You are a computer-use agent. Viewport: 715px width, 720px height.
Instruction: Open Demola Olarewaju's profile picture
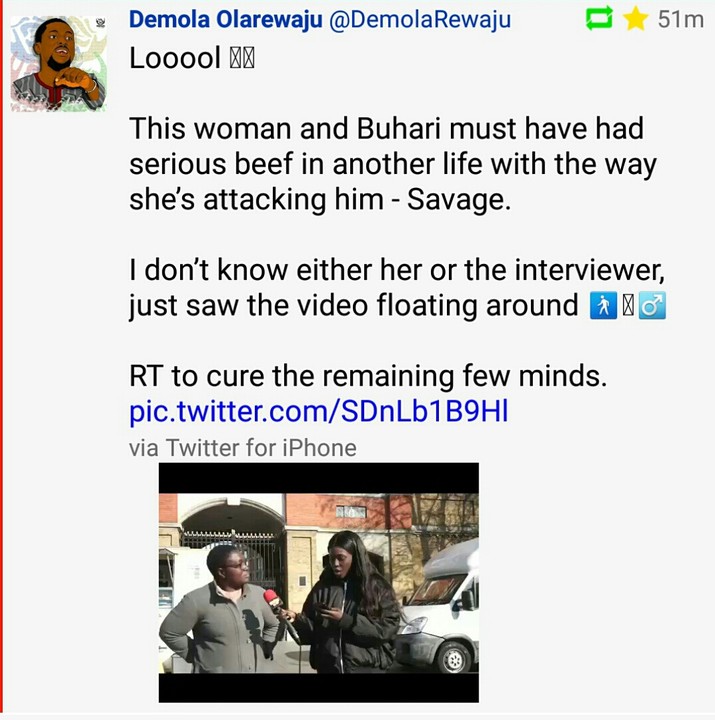pyautogui.click(x=59, y=63)
